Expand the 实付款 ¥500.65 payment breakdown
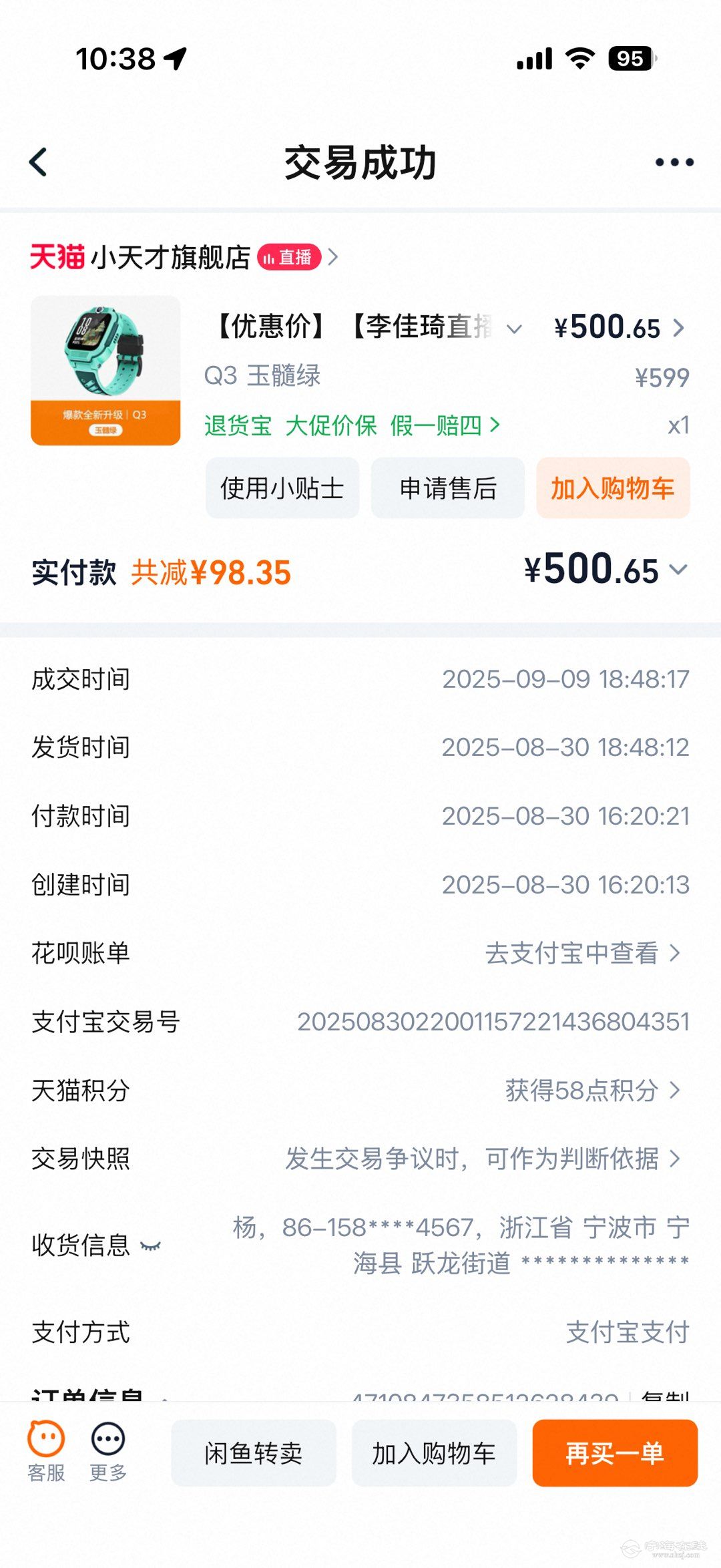Screen dimensions: 721x1568 (x=678, y=570)
